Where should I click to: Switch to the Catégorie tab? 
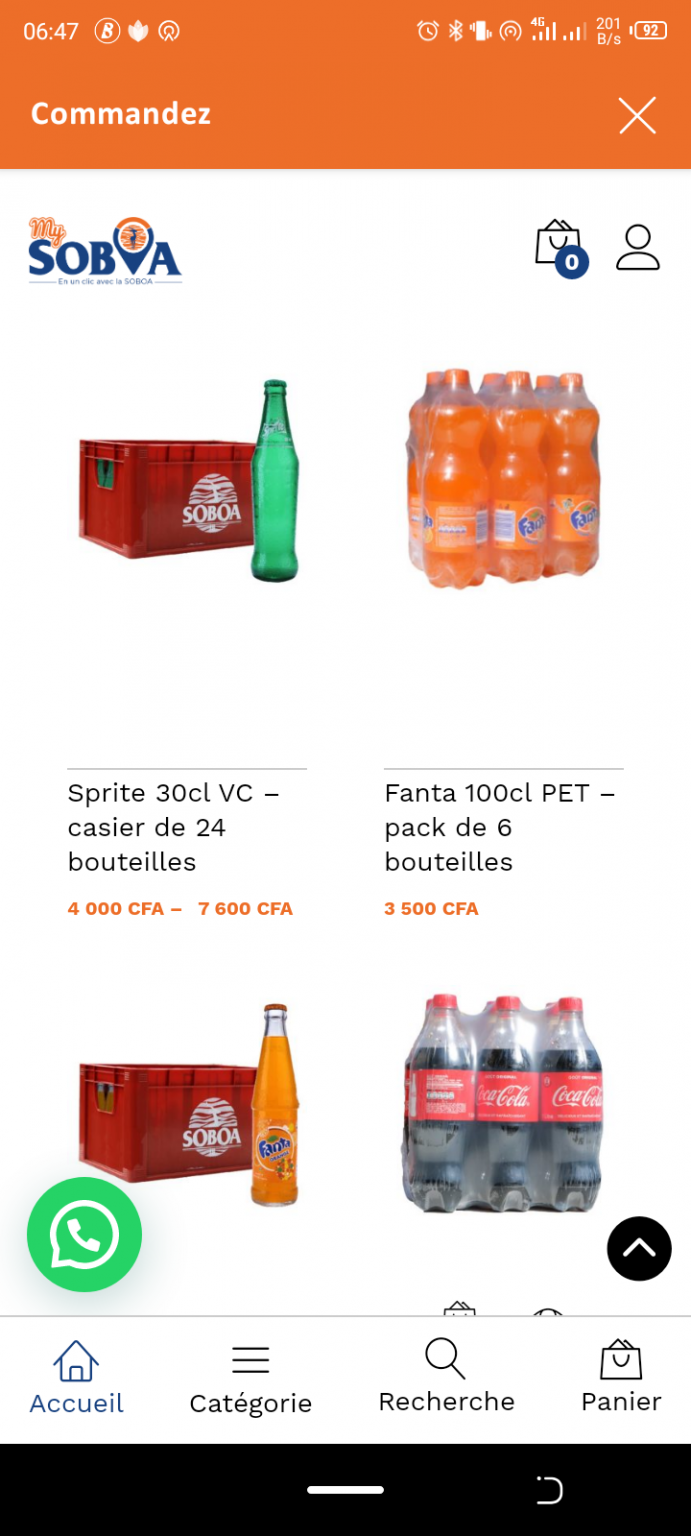(250, 1379)
